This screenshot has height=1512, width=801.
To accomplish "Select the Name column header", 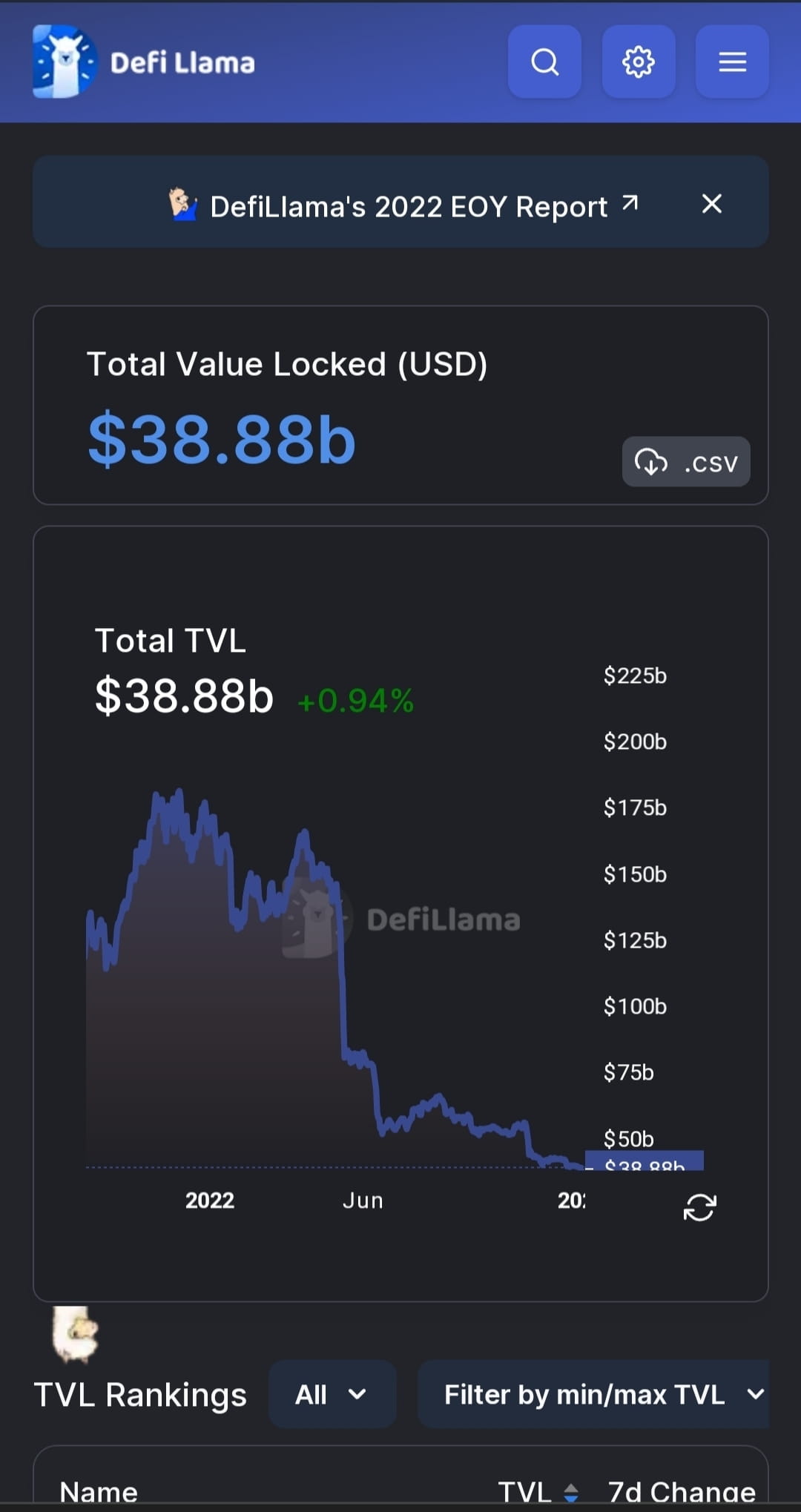I will pyautogui.click(x=97, y=1492).
